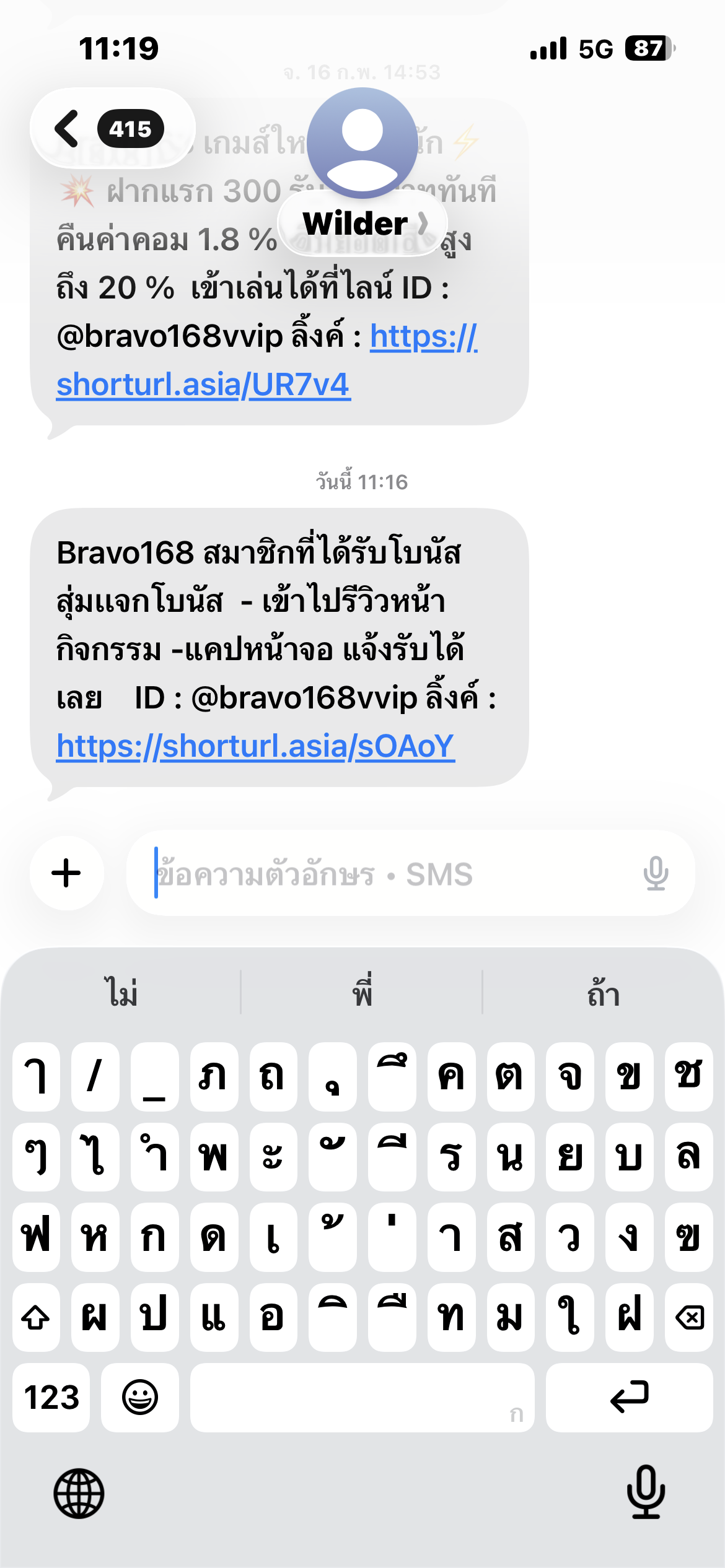Screen dimensions: 725x1568
Task: Switch keyboard to 123 numbers layout
Action: click(x=51, y=1398)
